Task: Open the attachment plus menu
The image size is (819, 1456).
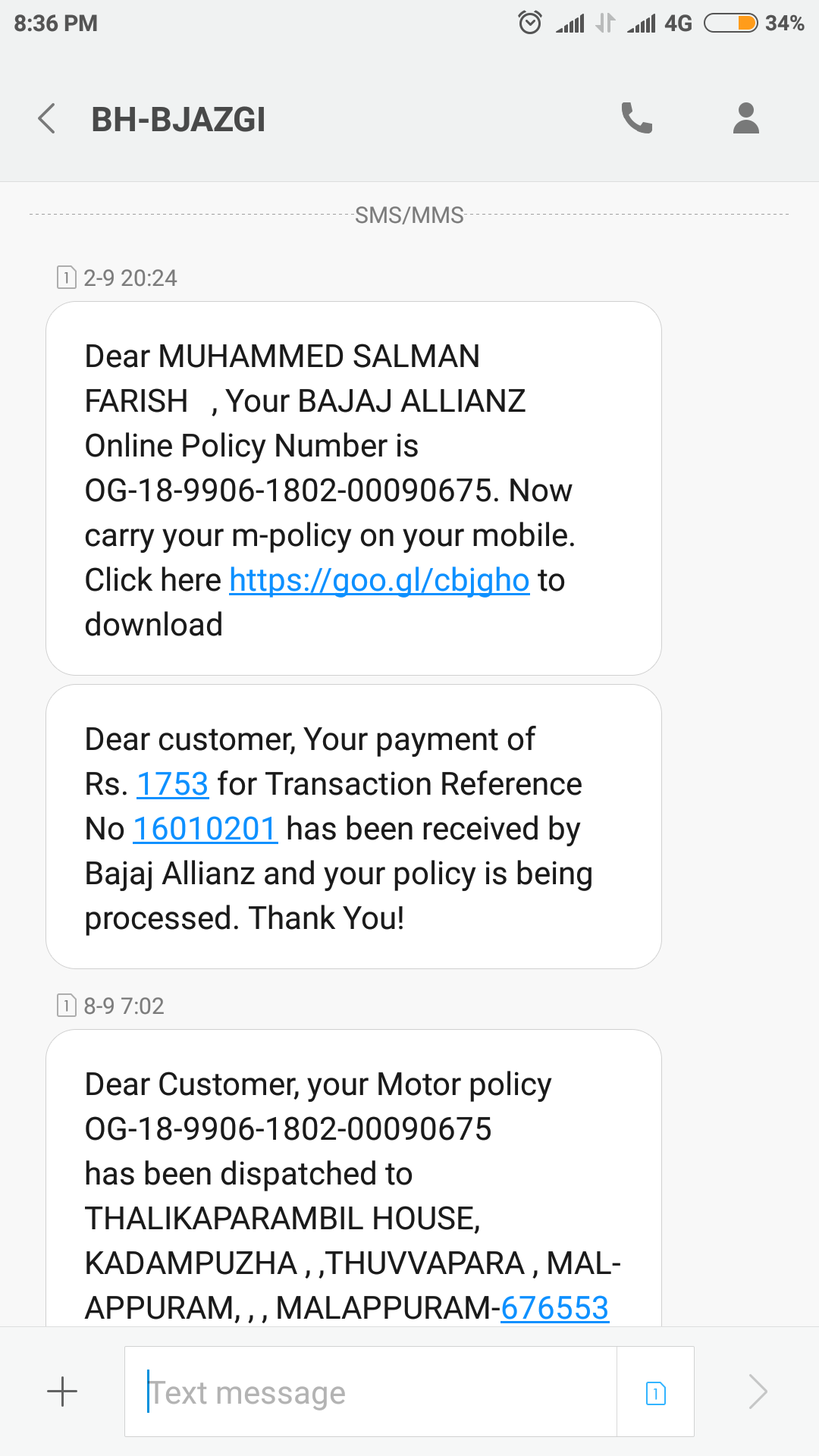Action: click(62, 1392)
